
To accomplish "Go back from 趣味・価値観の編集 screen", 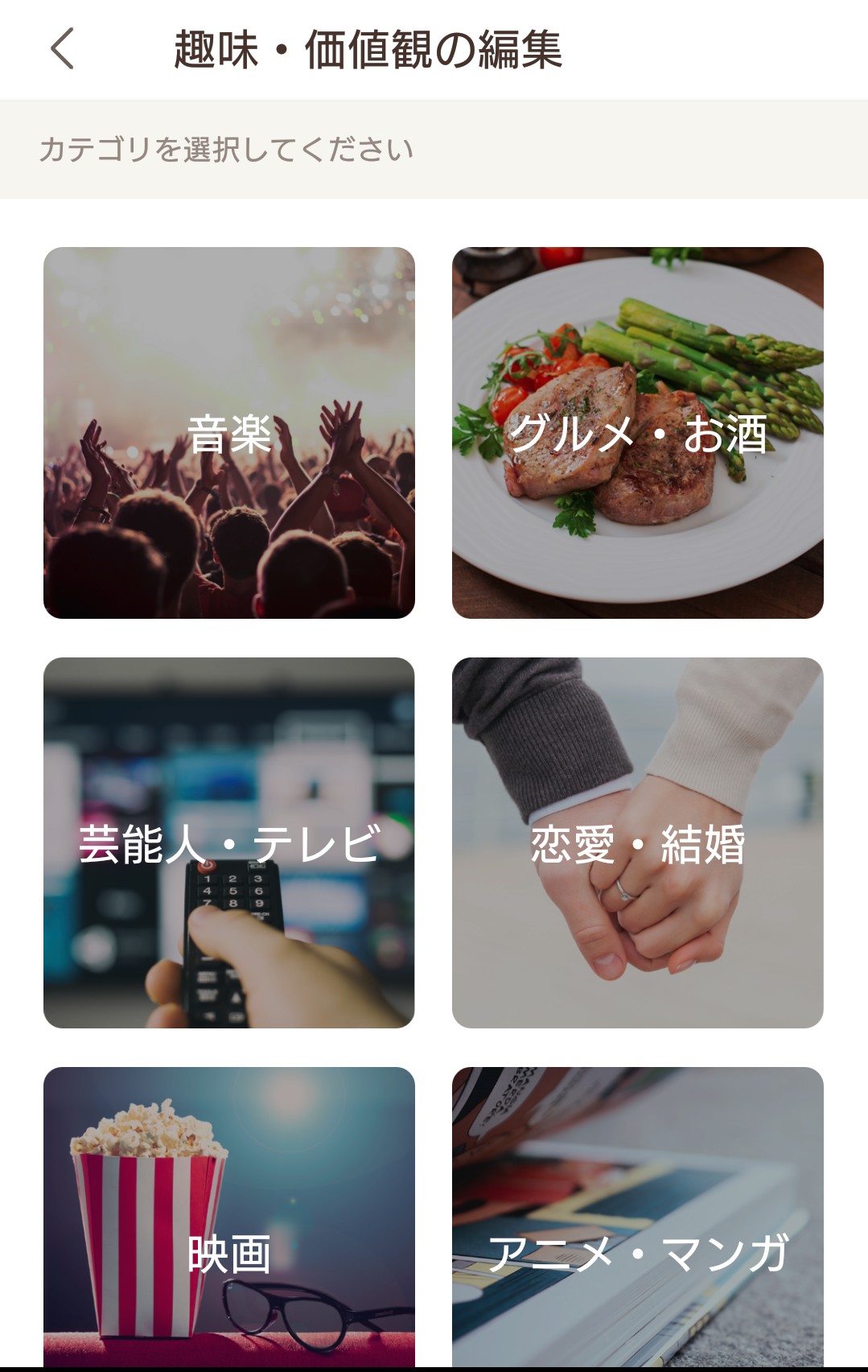I will point(63,49).
